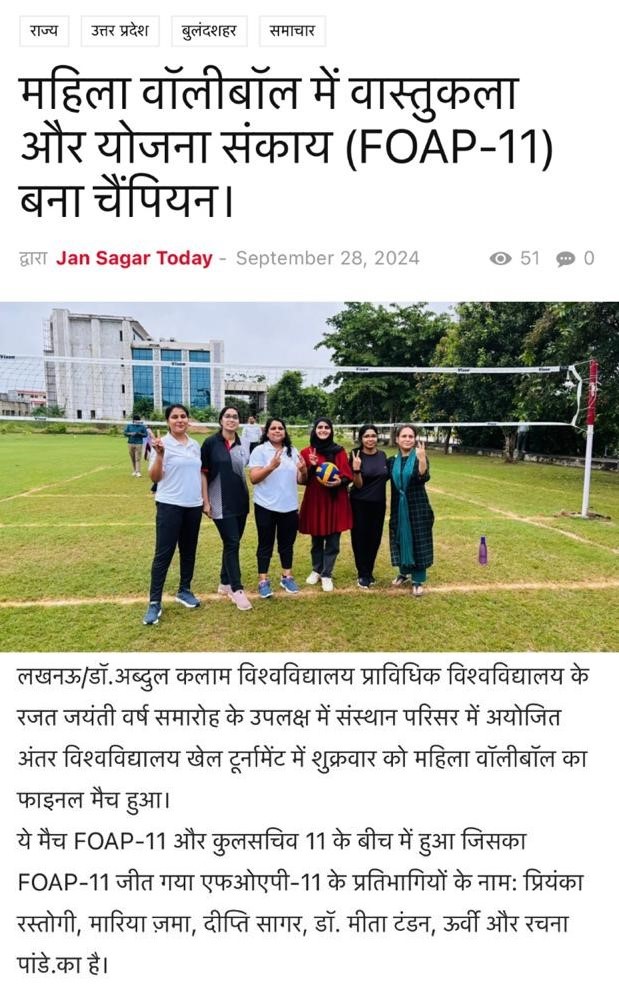Open the comments icon with count 0
The image size is (619, 993).
pyautogui.click(x=574, y=258)
